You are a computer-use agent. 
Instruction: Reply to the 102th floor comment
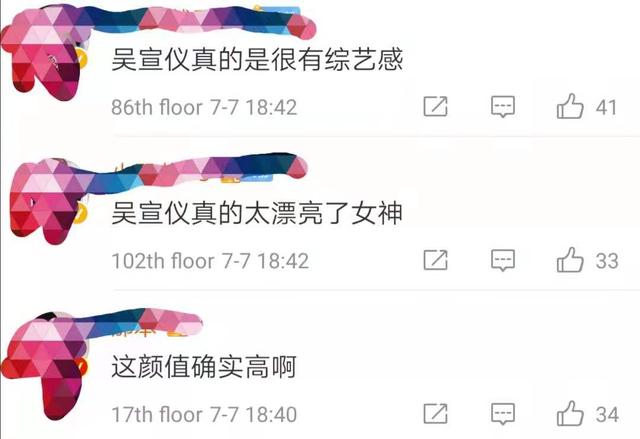pyautogui.click(x=503, y=260)
